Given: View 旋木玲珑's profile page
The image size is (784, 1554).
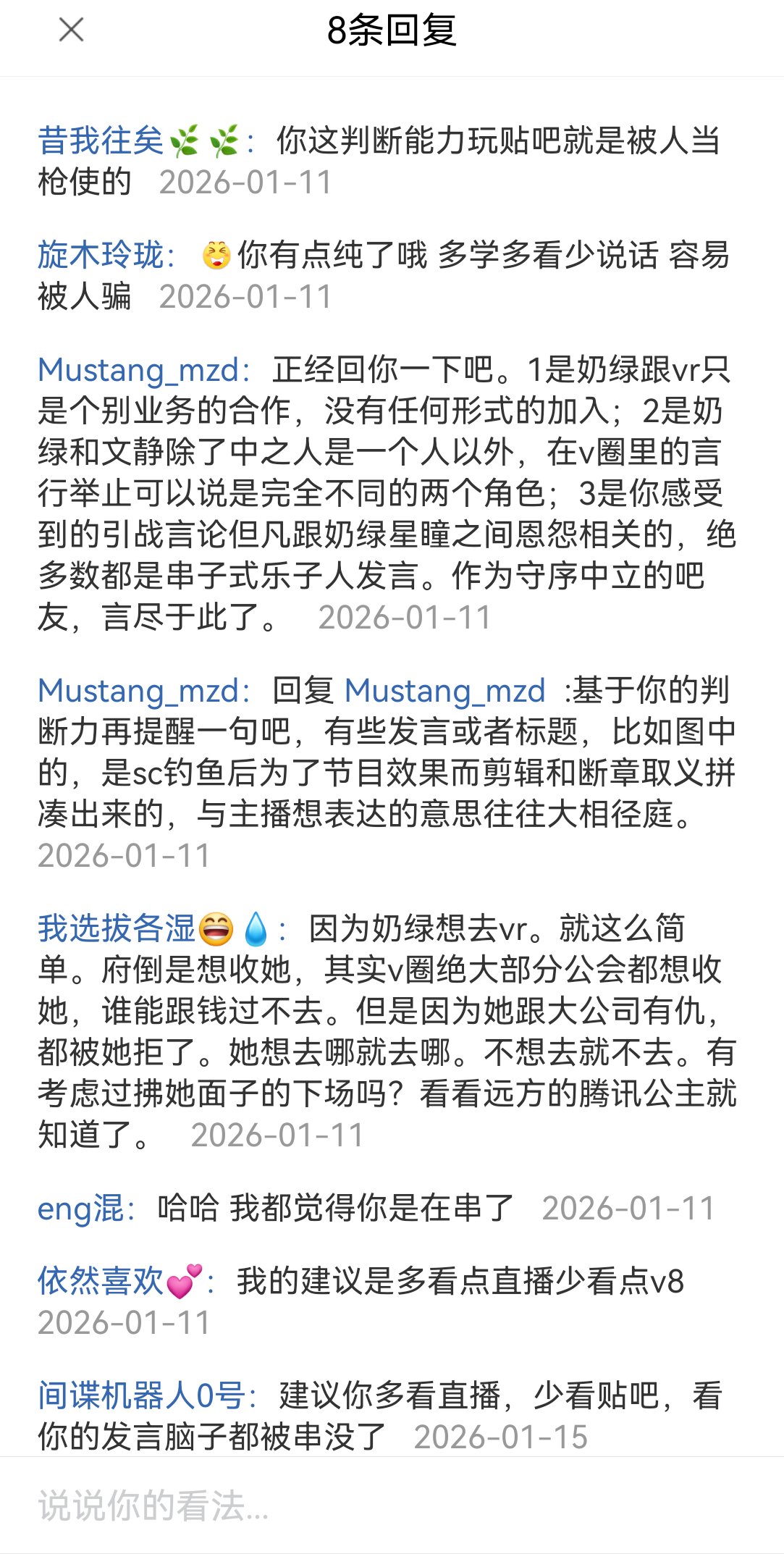Looking at the screenshot, I should [100, 256].
